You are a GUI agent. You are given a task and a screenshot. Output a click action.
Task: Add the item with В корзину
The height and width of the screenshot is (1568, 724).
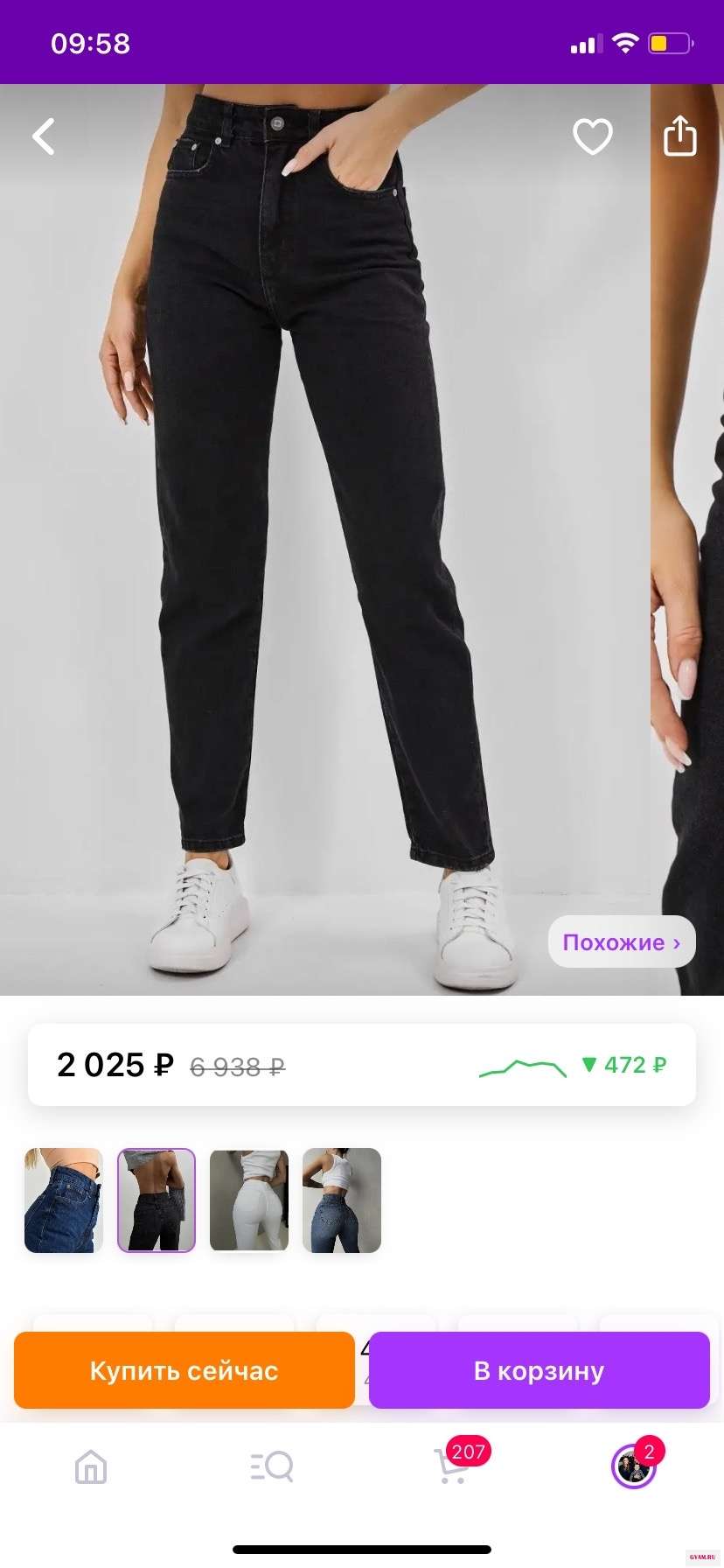click(539, 1370)
